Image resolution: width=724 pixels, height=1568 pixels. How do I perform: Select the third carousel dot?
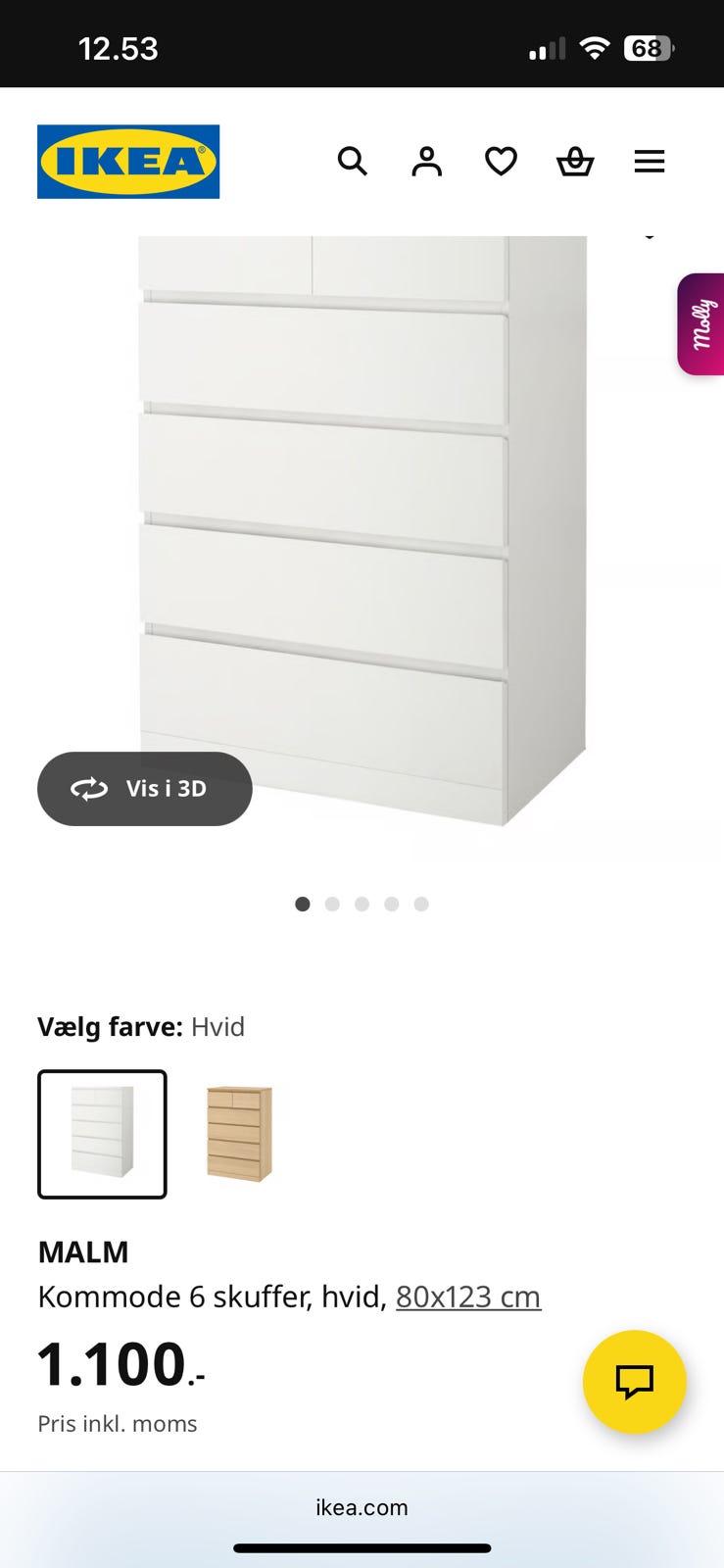(x=362, y=904)
